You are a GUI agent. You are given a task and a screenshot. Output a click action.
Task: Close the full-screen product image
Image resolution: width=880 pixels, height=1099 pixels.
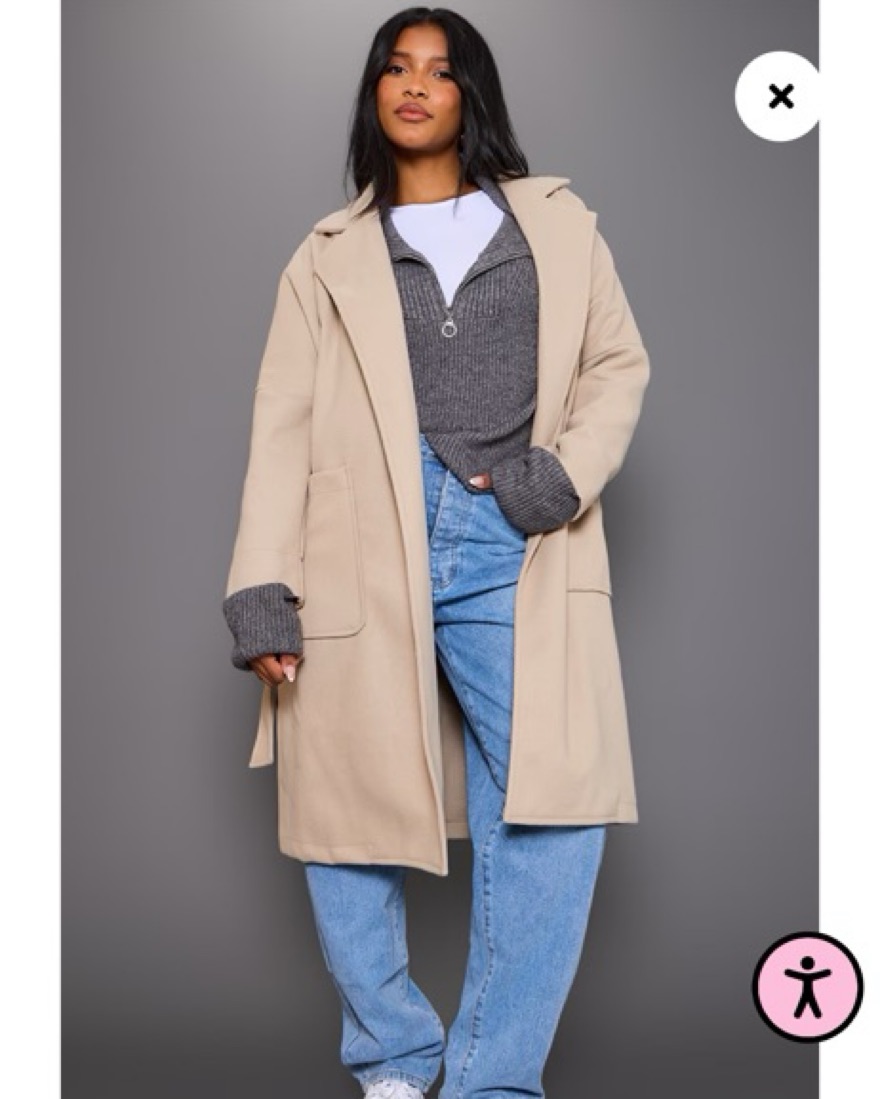pos(780,97)
